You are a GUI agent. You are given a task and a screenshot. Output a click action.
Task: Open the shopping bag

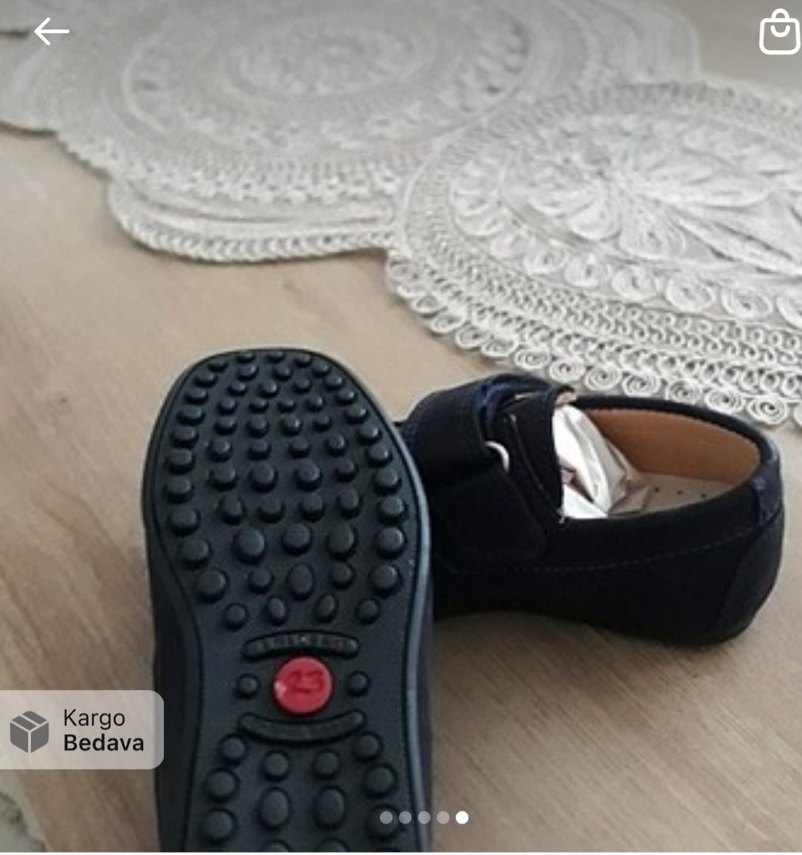pos(779,32)
